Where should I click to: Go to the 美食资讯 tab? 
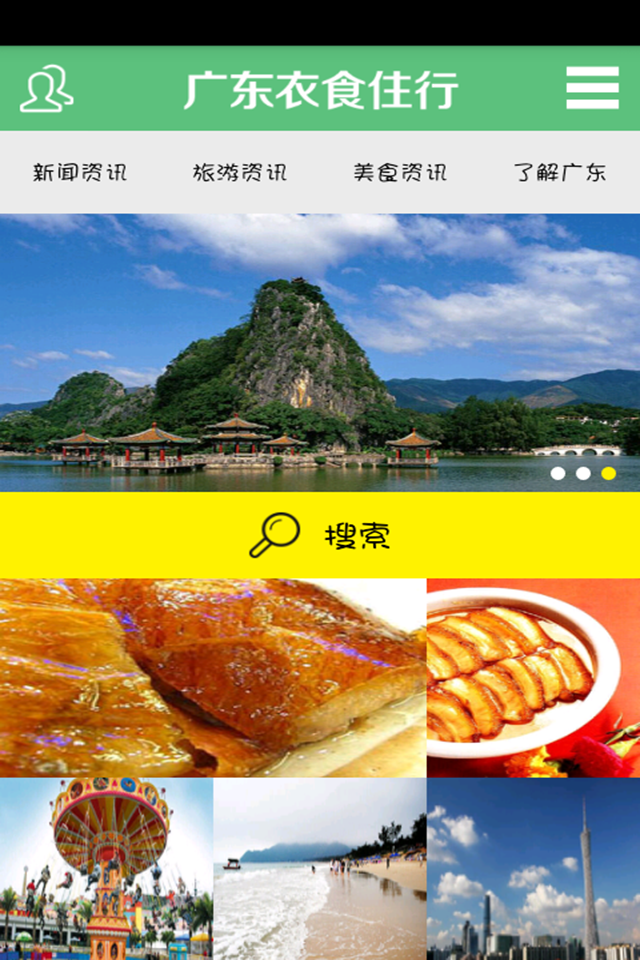click(x=400, y=172)
